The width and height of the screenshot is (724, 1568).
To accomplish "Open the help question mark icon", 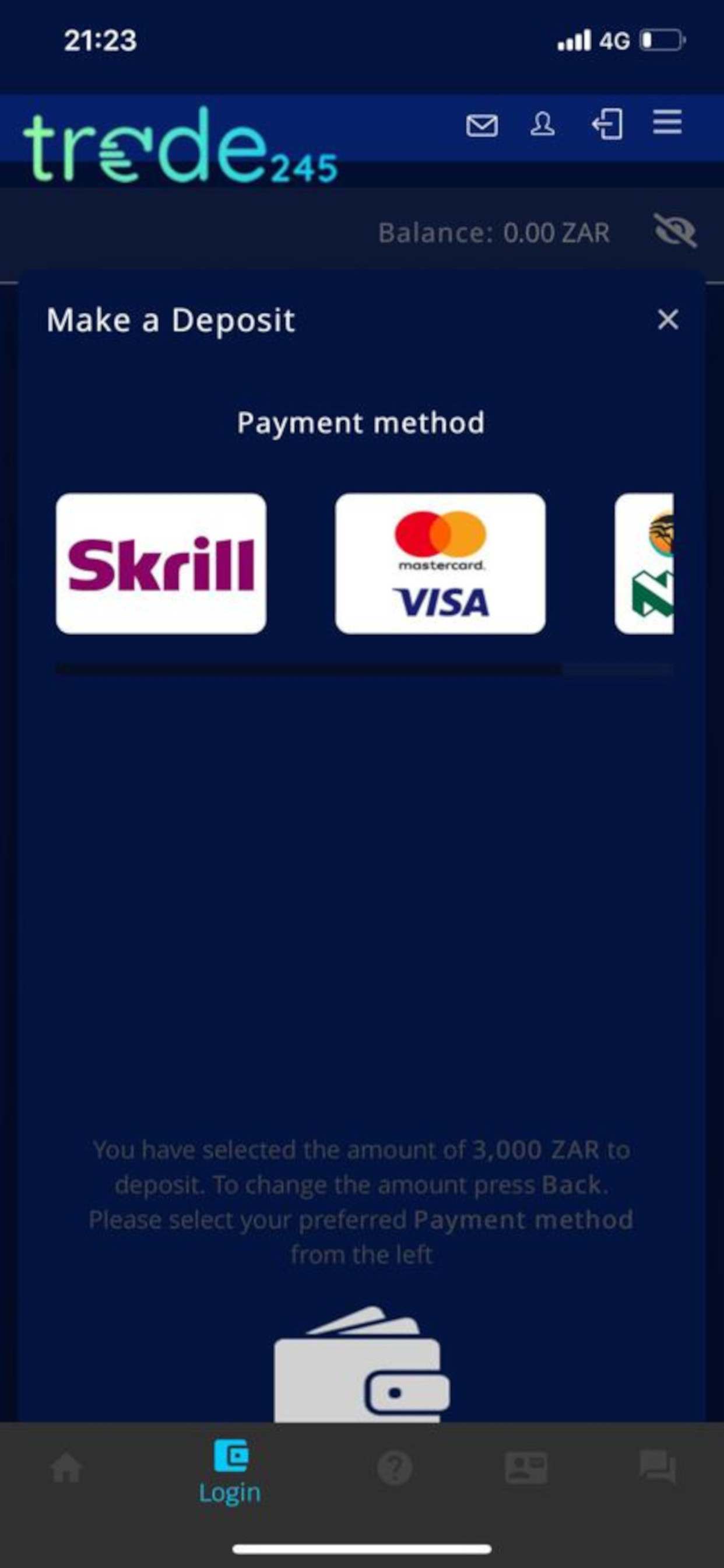I will [x=394, y=1468].
